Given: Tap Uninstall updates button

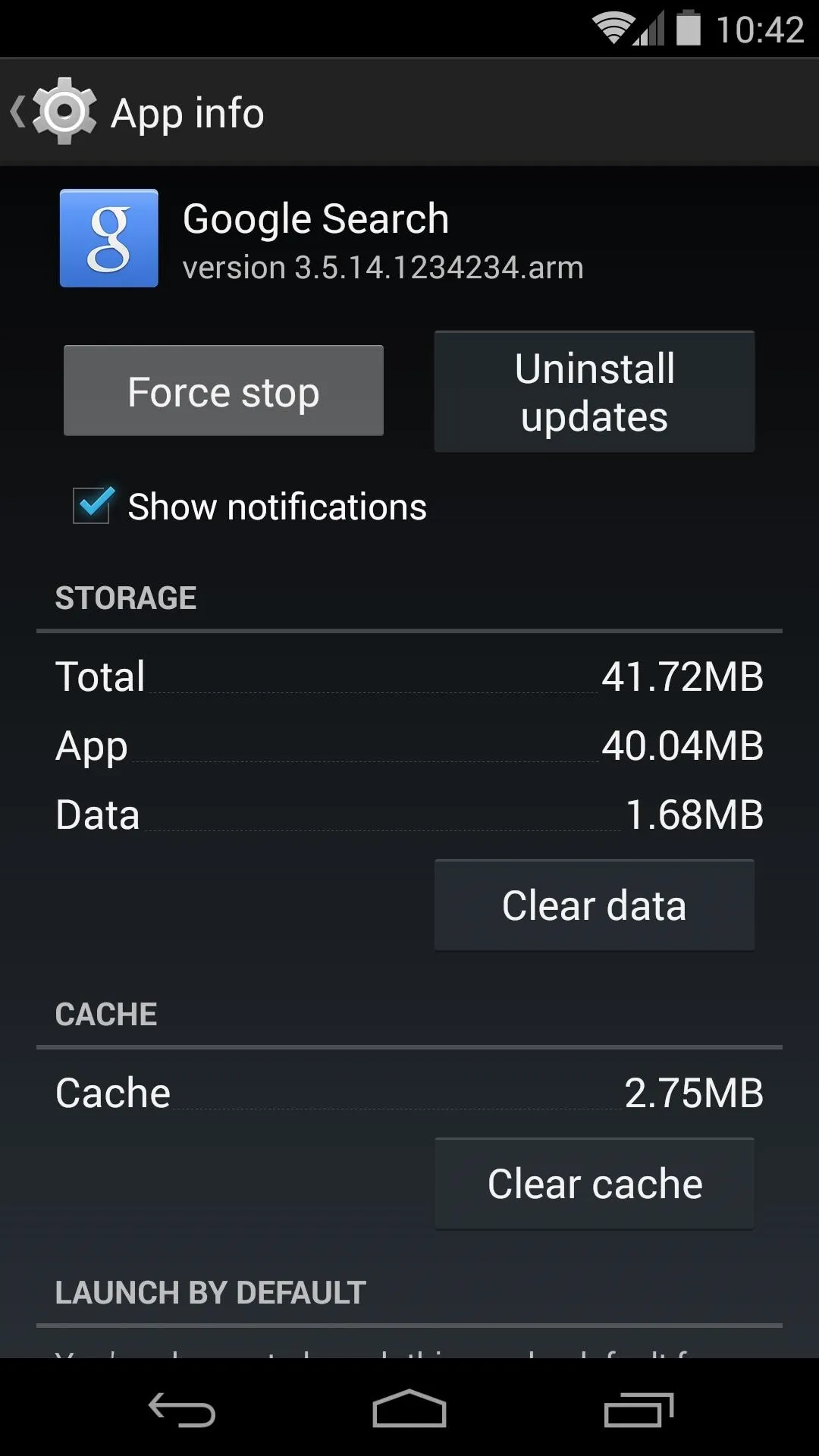Looking at the screenshot, I should click(x=595, y=391).
